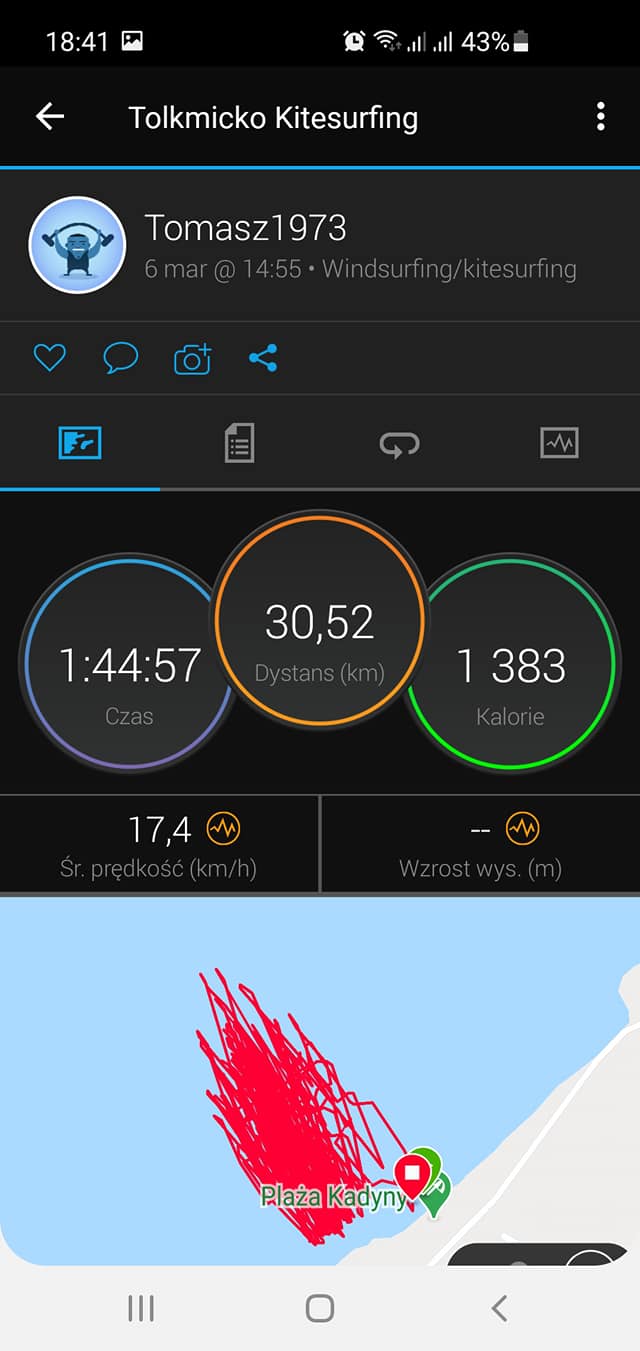This screenshot has width=640, height=1351.
Task: Open the overflow menu
Action: point(600,117)
